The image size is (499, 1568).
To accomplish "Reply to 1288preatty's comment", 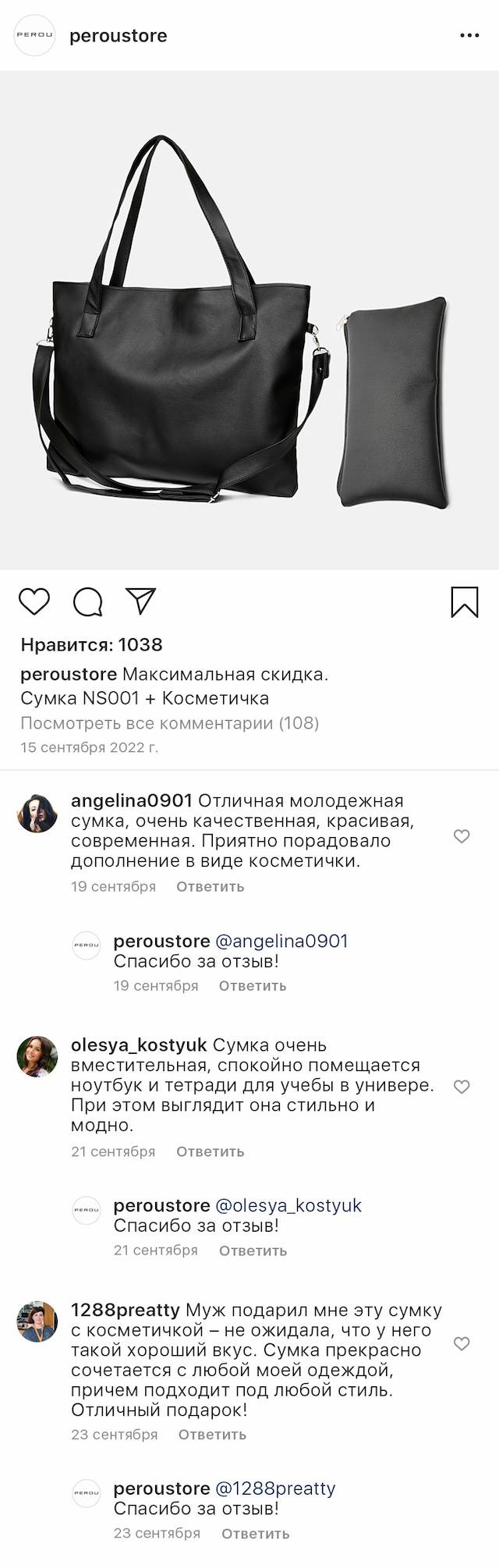I will coord(212,1435).
